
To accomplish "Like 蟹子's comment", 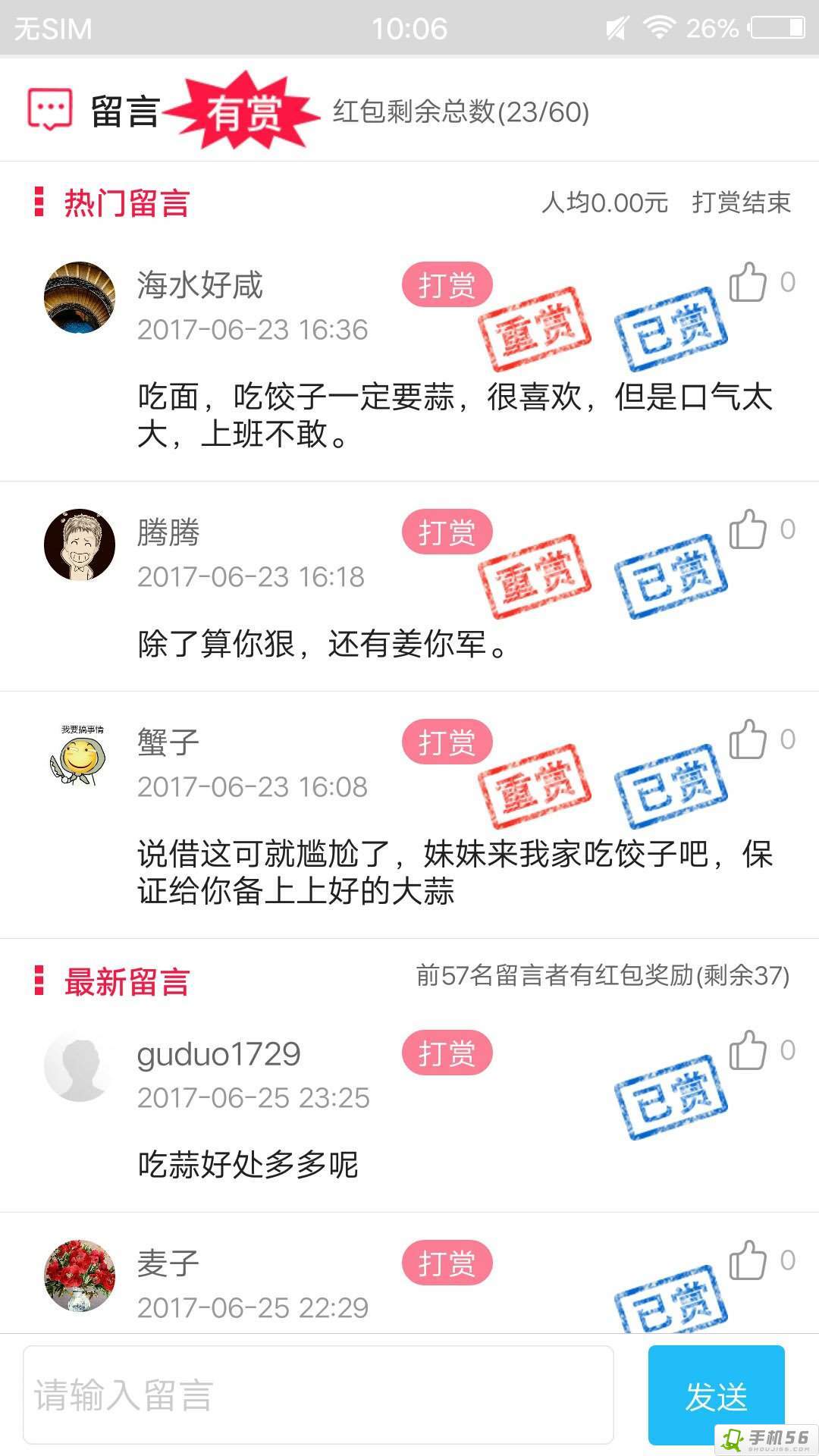I will coord(748,739).
